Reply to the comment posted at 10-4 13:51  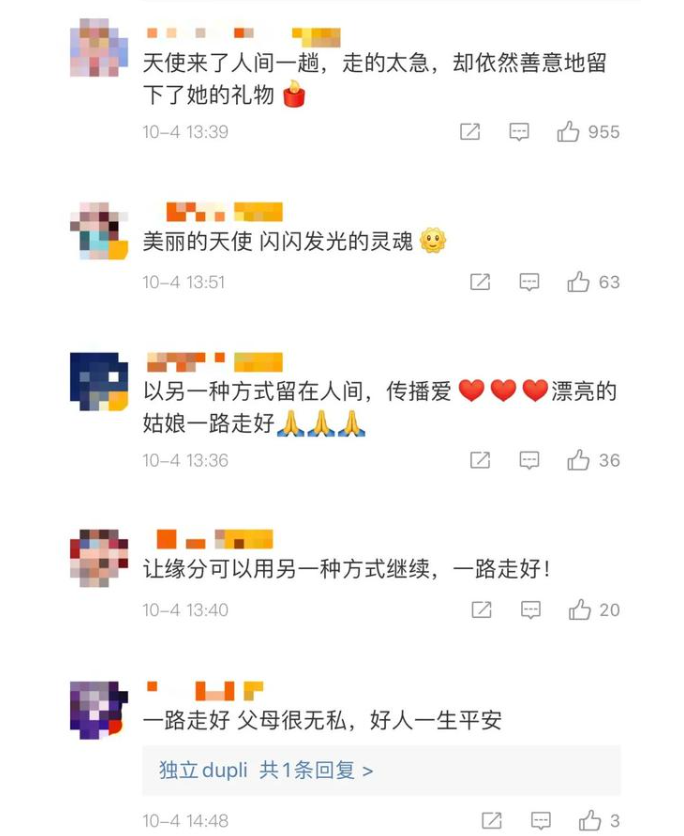click(x=529, y=282)
